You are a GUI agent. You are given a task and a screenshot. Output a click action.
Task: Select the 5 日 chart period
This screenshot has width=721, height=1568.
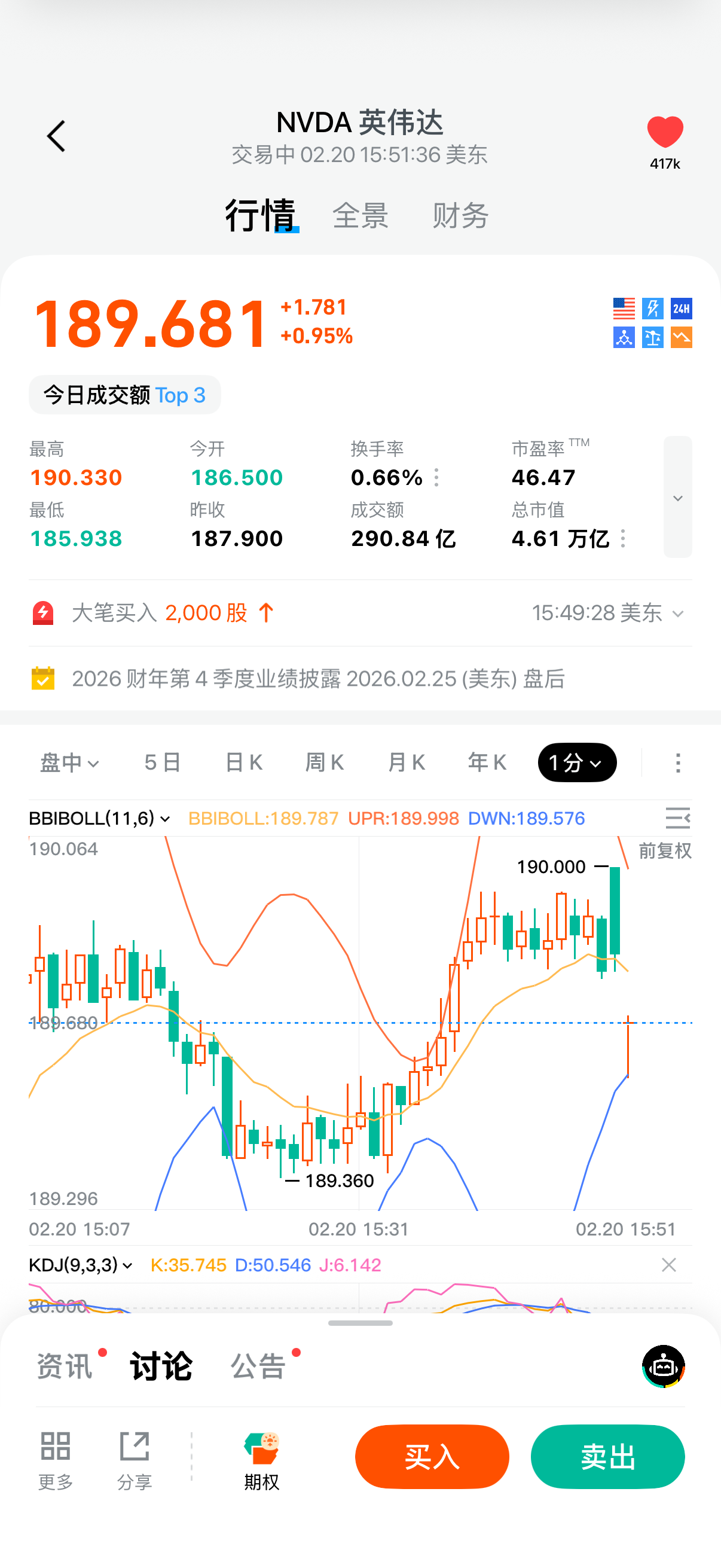coord(163,762)
